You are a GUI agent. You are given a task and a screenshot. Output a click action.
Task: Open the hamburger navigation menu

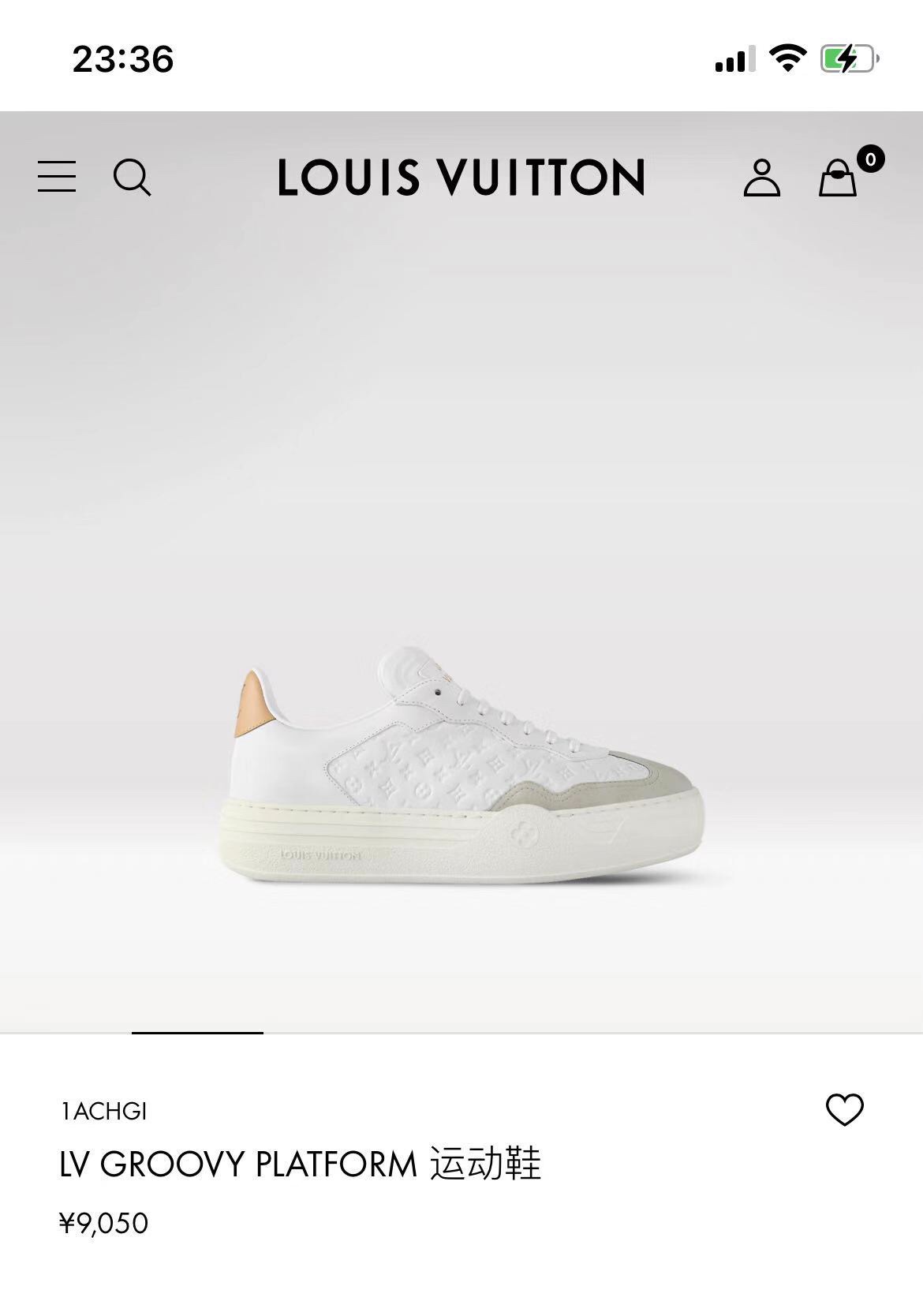pyautogui.click(x=57, y=177)
